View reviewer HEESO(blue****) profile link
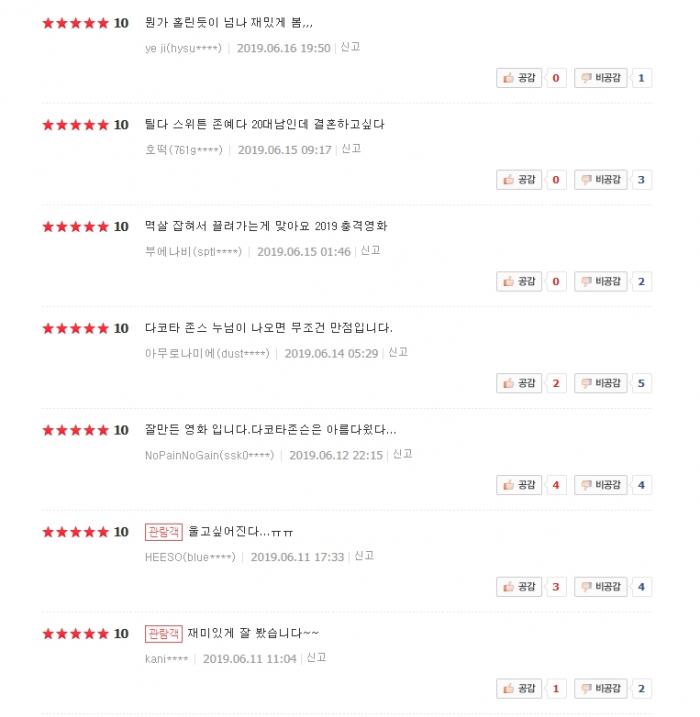The width and height of the screenshot is (700, 717). coord(191,557)
